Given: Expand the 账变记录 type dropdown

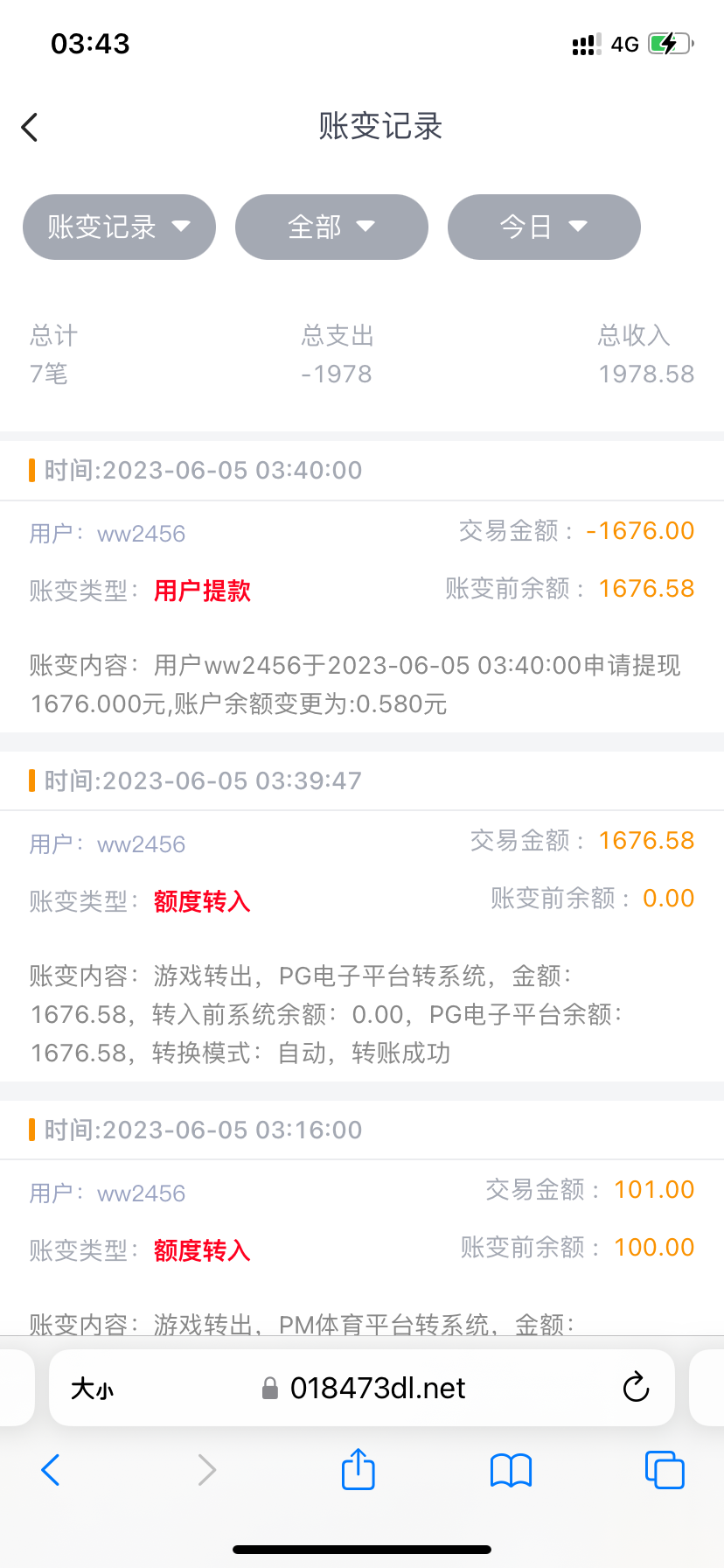Looking at the screenshot, I should [x=119, y=227].
